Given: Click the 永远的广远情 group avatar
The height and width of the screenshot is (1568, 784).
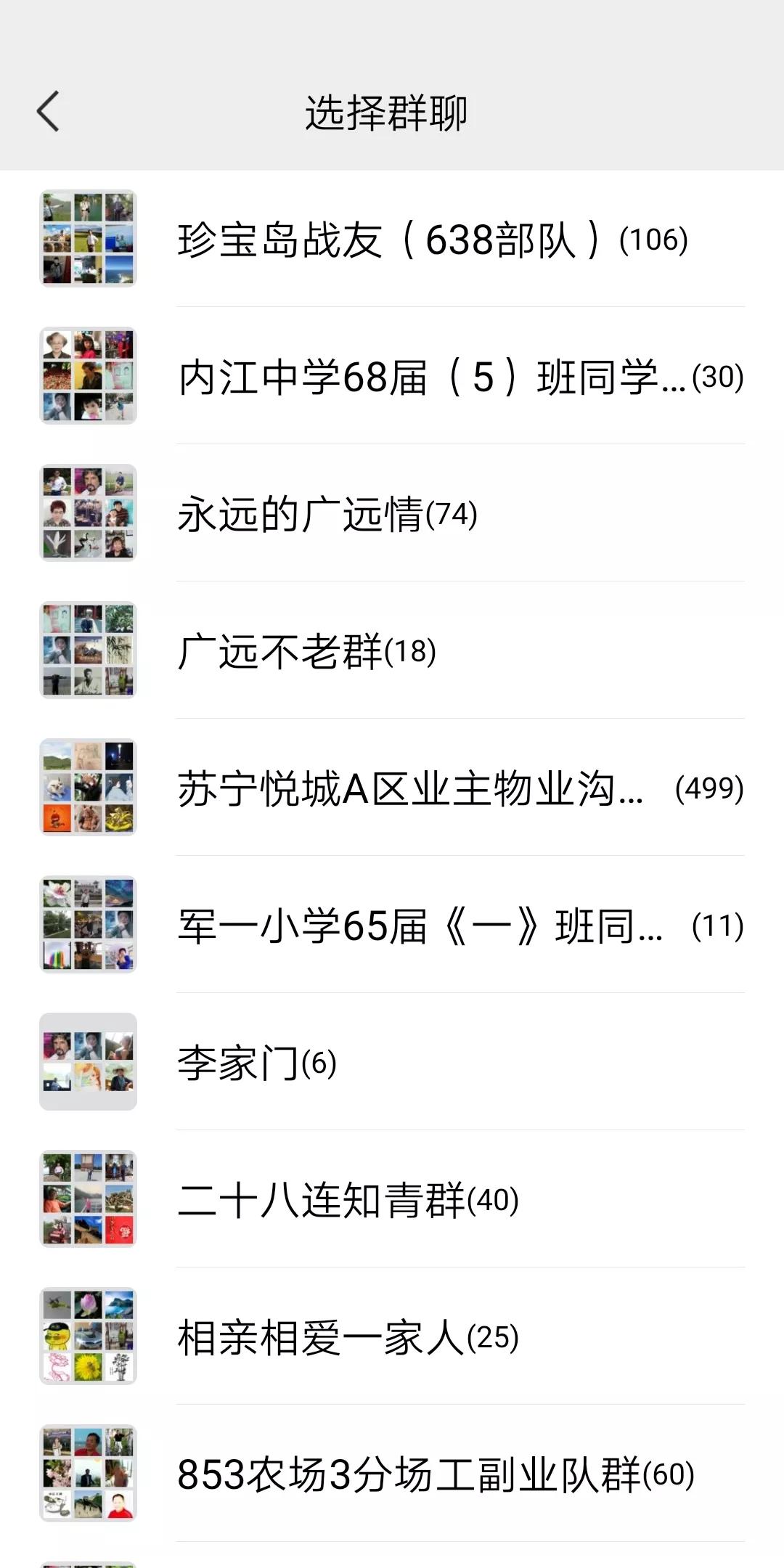Looking at the screenshot, I should coord(88,513).
